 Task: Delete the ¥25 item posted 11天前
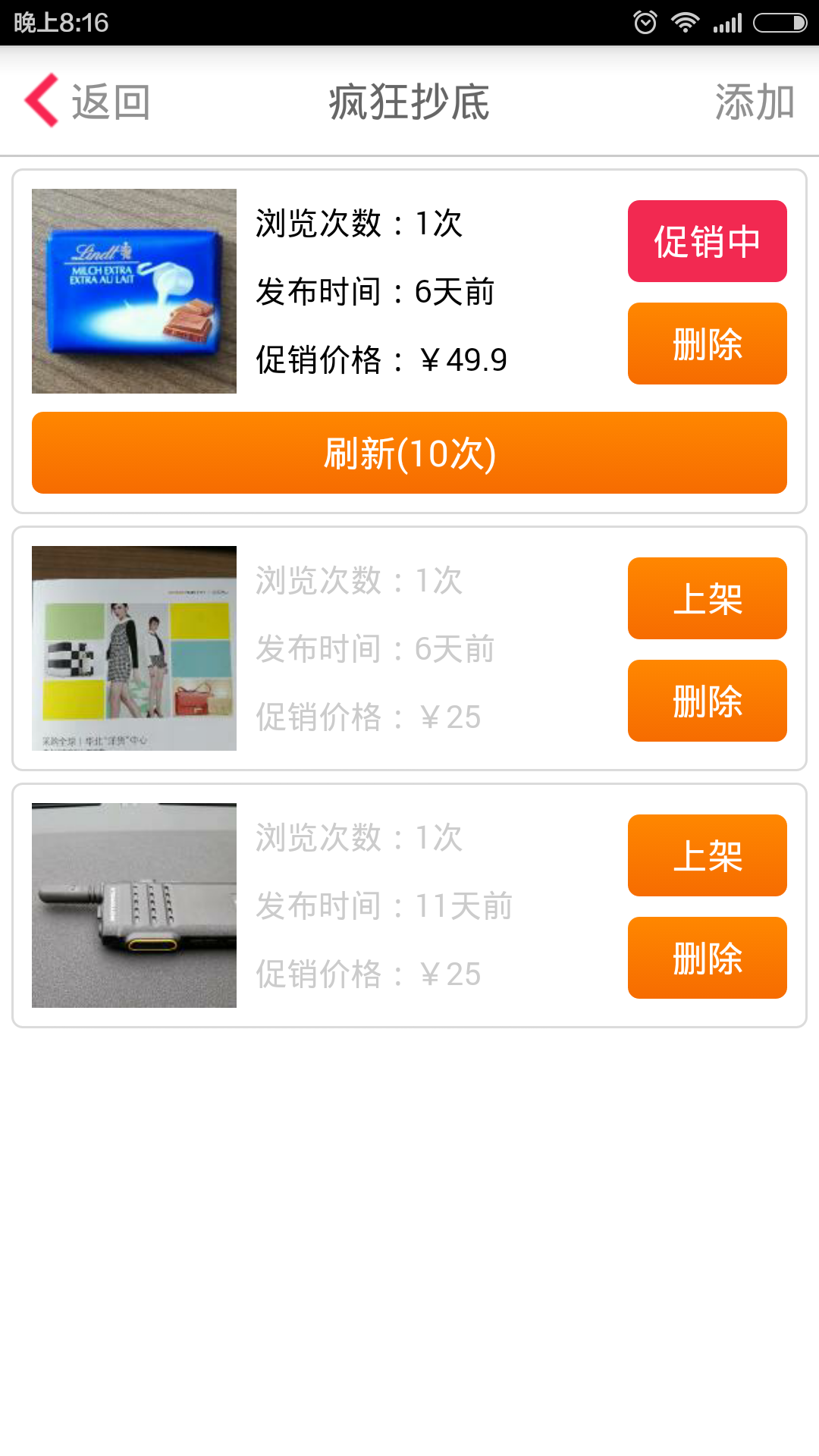point(707,958)
